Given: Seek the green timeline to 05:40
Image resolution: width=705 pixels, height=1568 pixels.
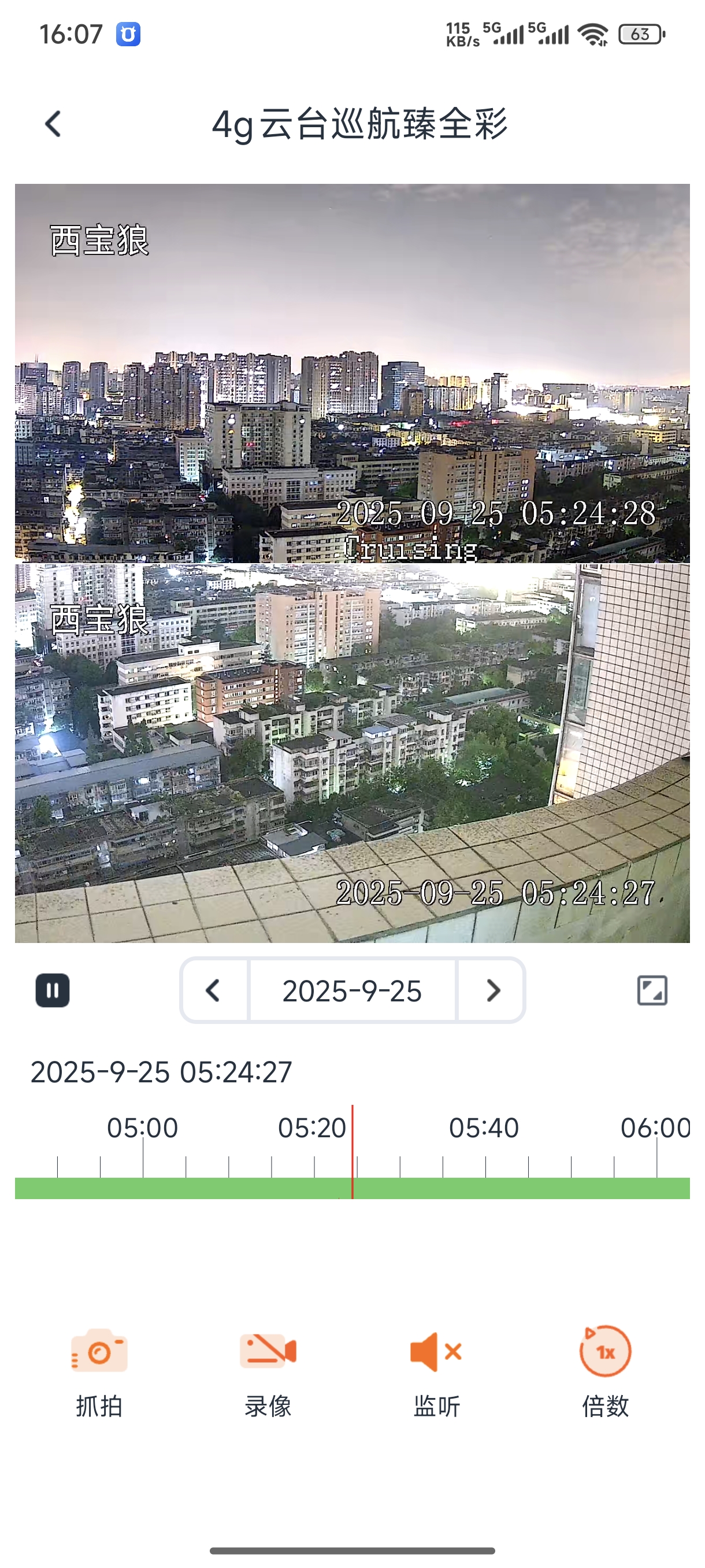Looking at the screenshot, I should [485, 1188].
